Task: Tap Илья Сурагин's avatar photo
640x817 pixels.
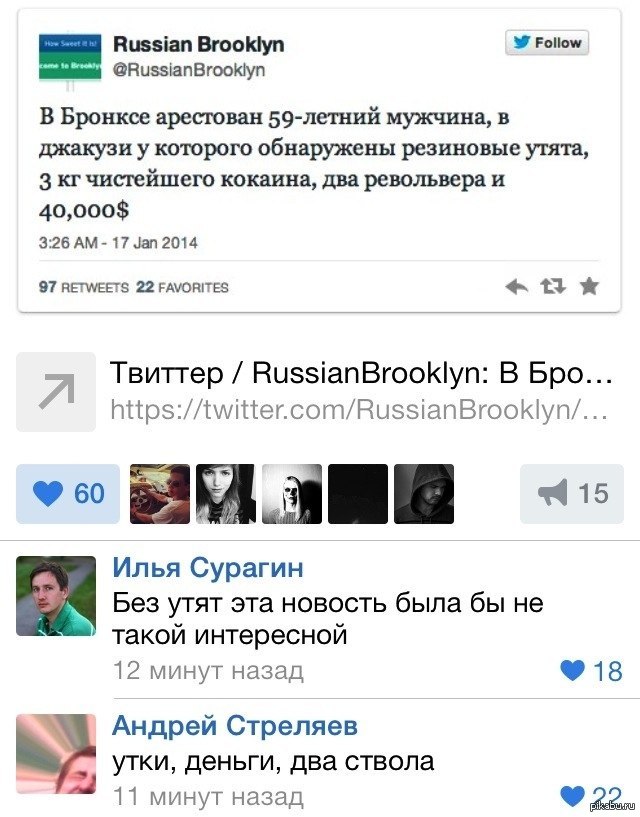Action: 57,596
